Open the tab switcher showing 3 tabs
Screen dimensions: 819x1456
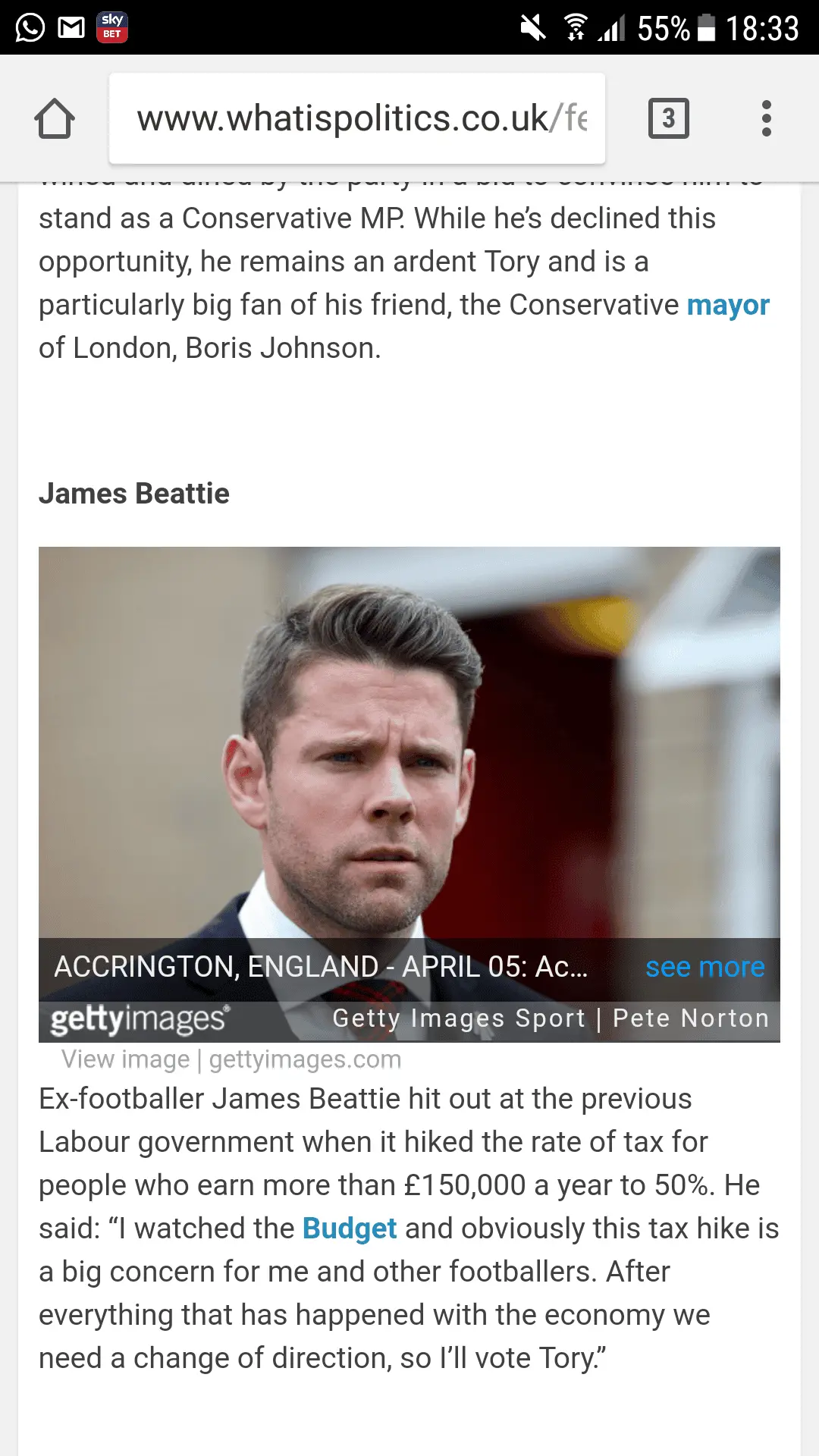point(668,118)
